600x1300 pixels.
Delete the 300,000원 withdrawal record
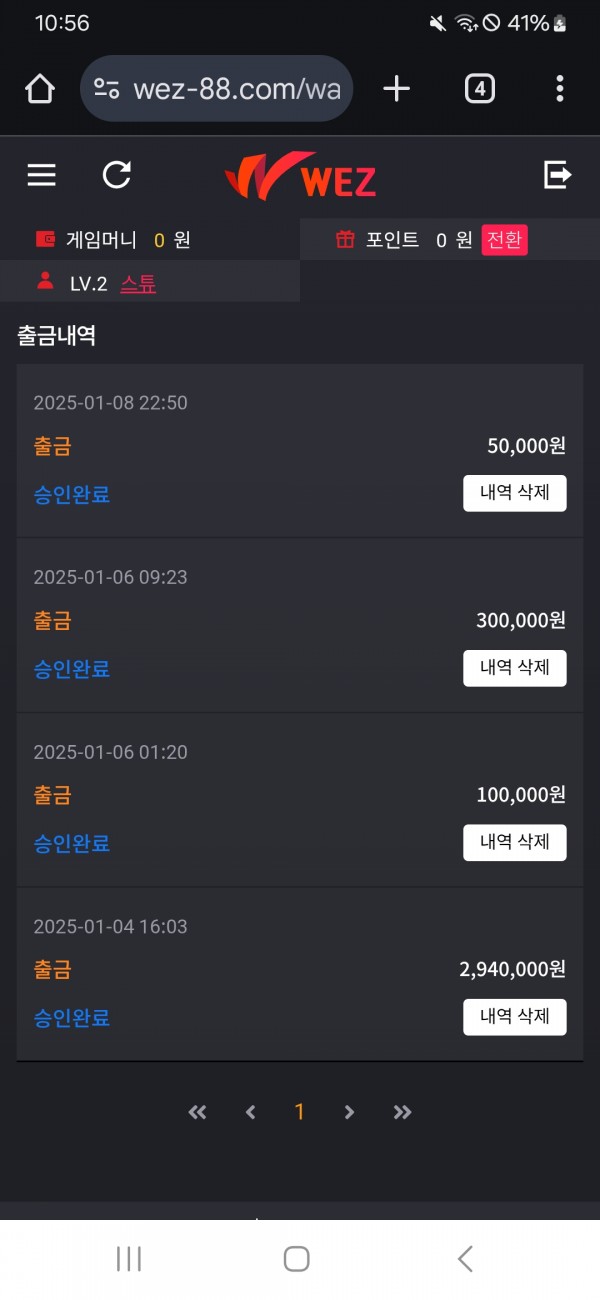[514, 668]
